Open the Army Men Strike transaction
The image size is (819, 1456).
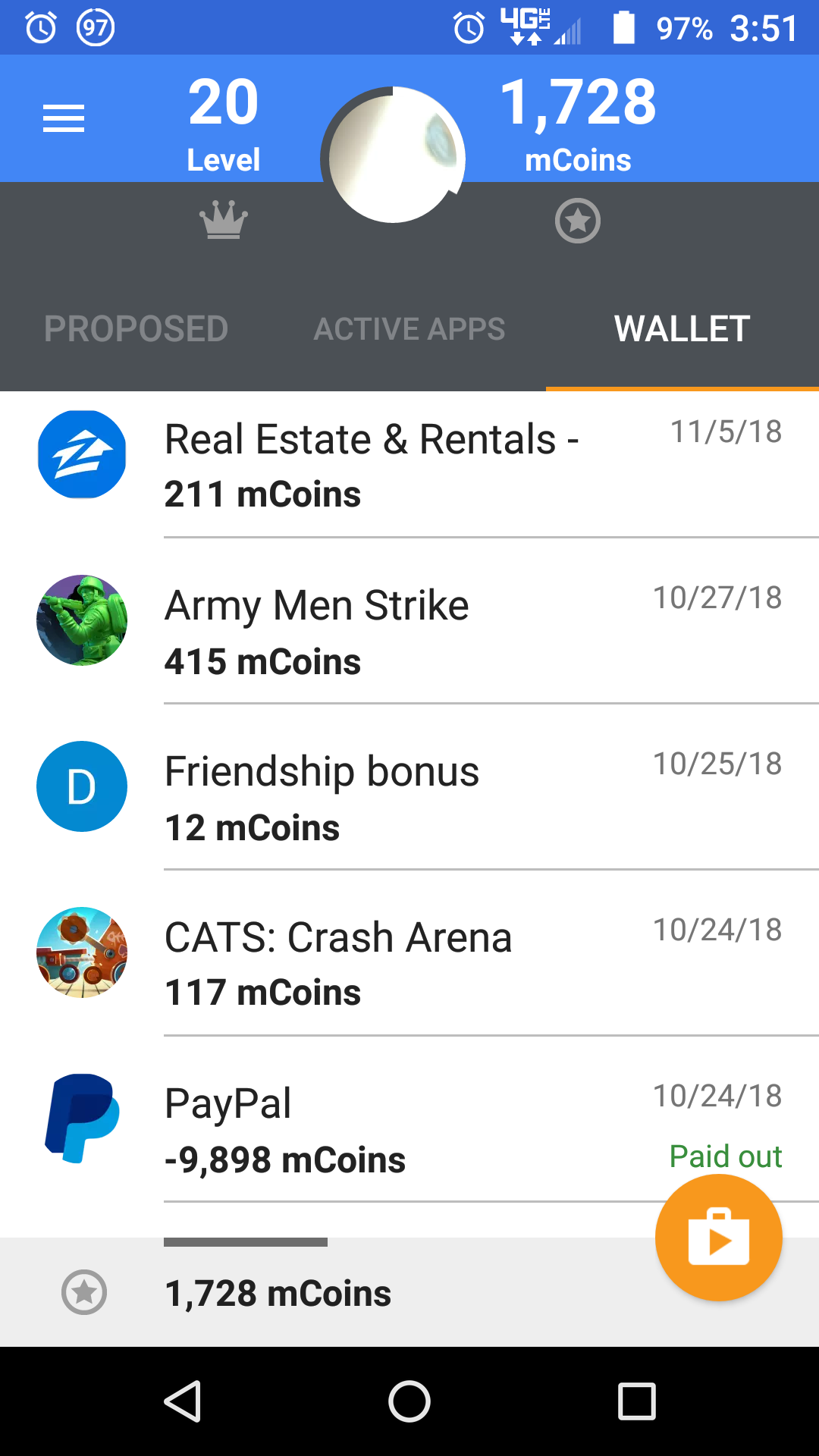pos(409,631)
